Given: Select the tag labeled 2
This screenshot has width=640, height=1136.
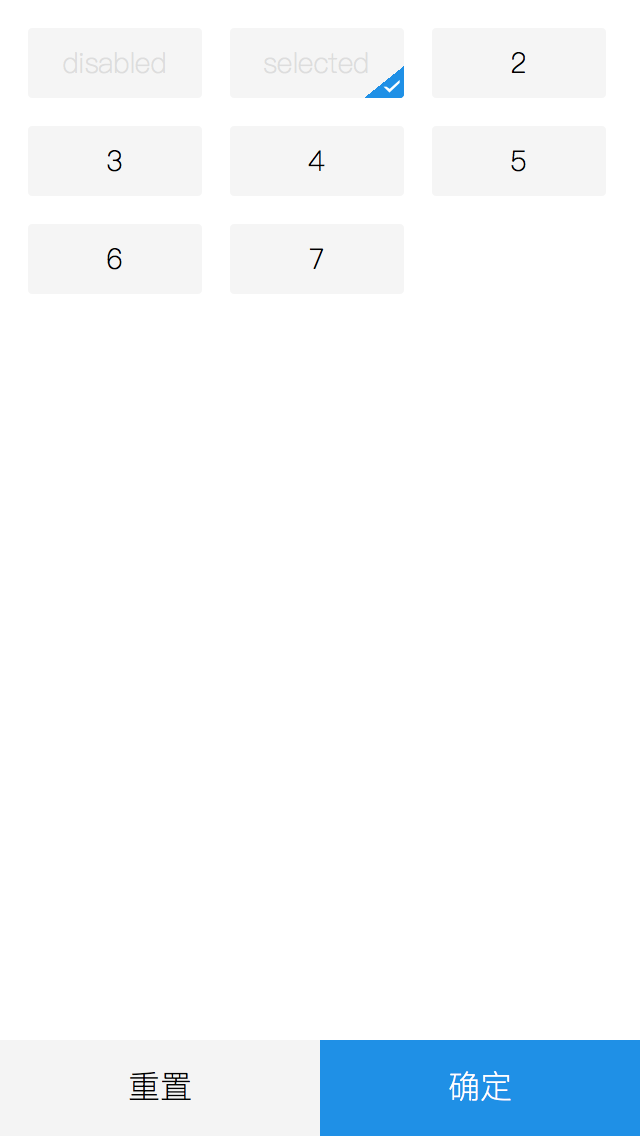Looking at the screenshot, I should pyautogui.click(x=518, y=63).
